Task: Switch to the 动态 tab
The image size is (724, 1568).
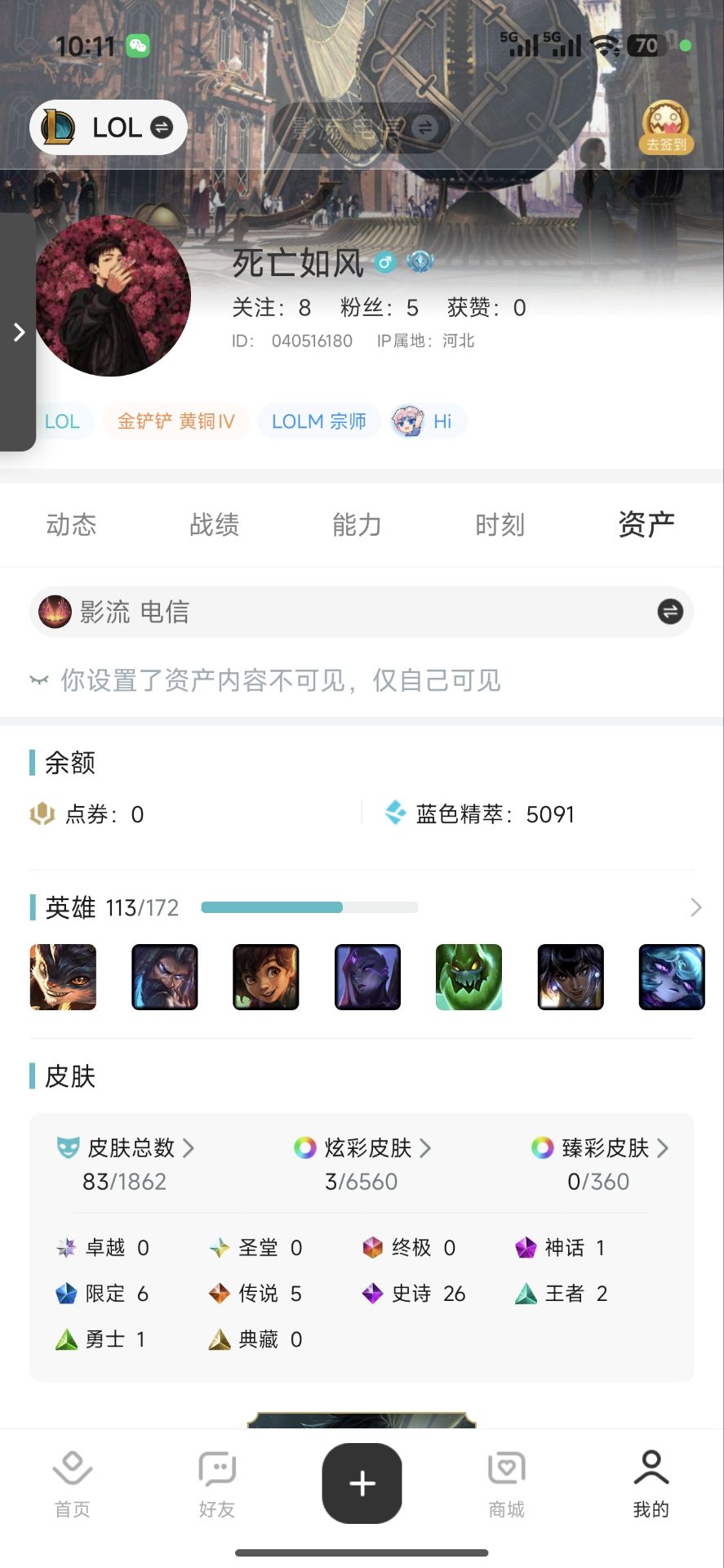Action: [x=71, y=524]
